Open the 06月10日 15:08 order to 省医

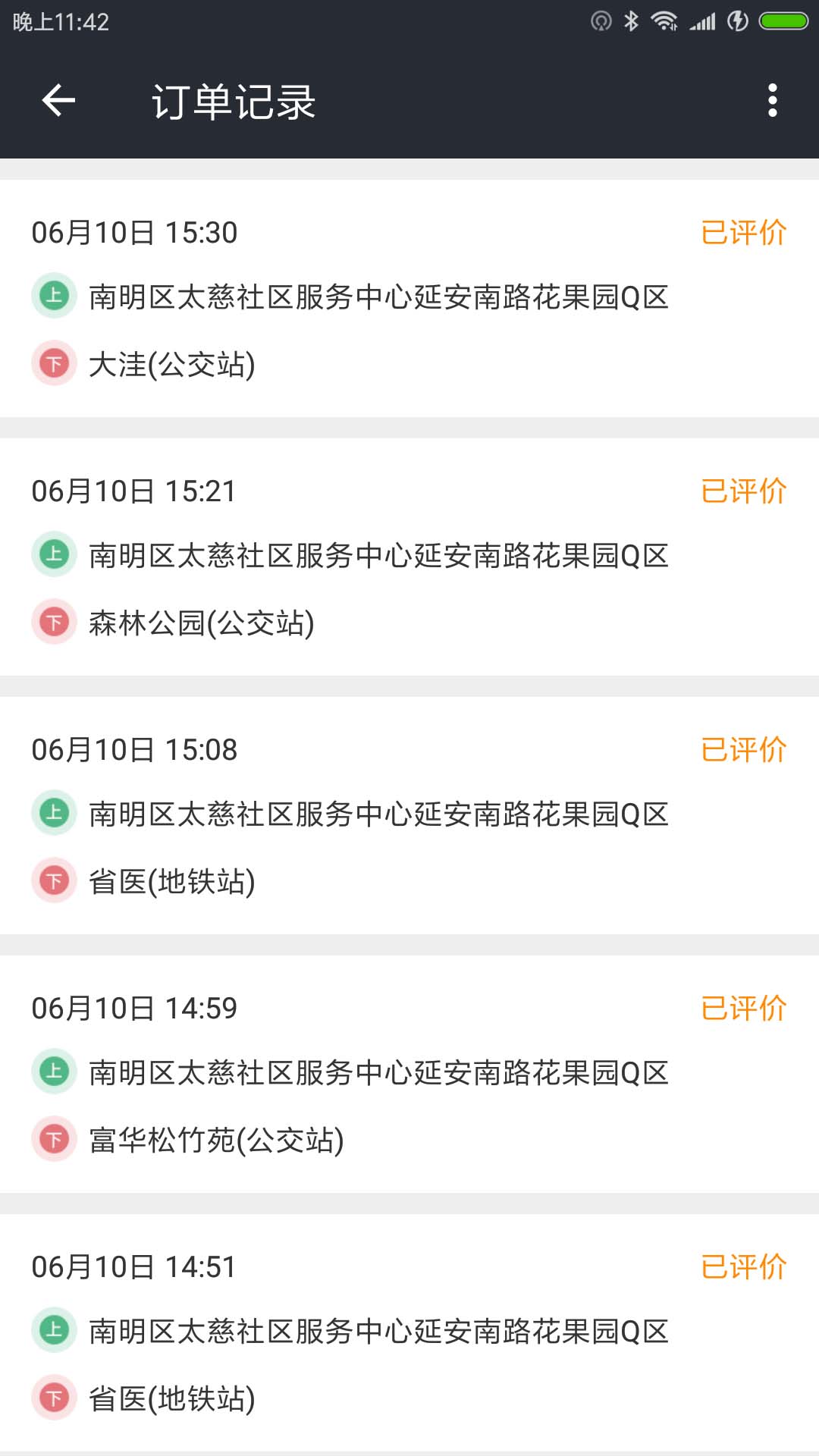[409, 815]
